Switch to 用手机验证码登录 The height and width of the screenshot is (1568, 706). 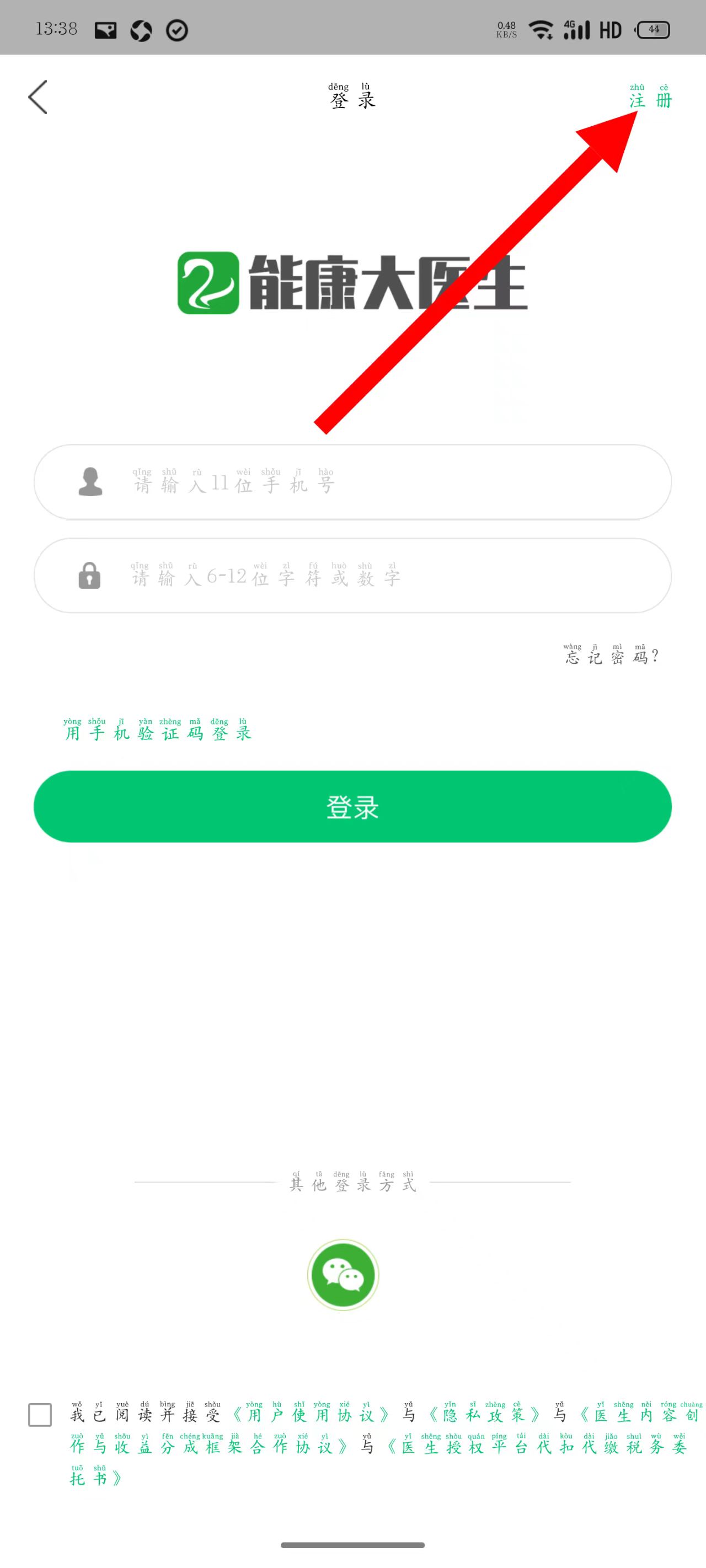(x=158, y=731)
